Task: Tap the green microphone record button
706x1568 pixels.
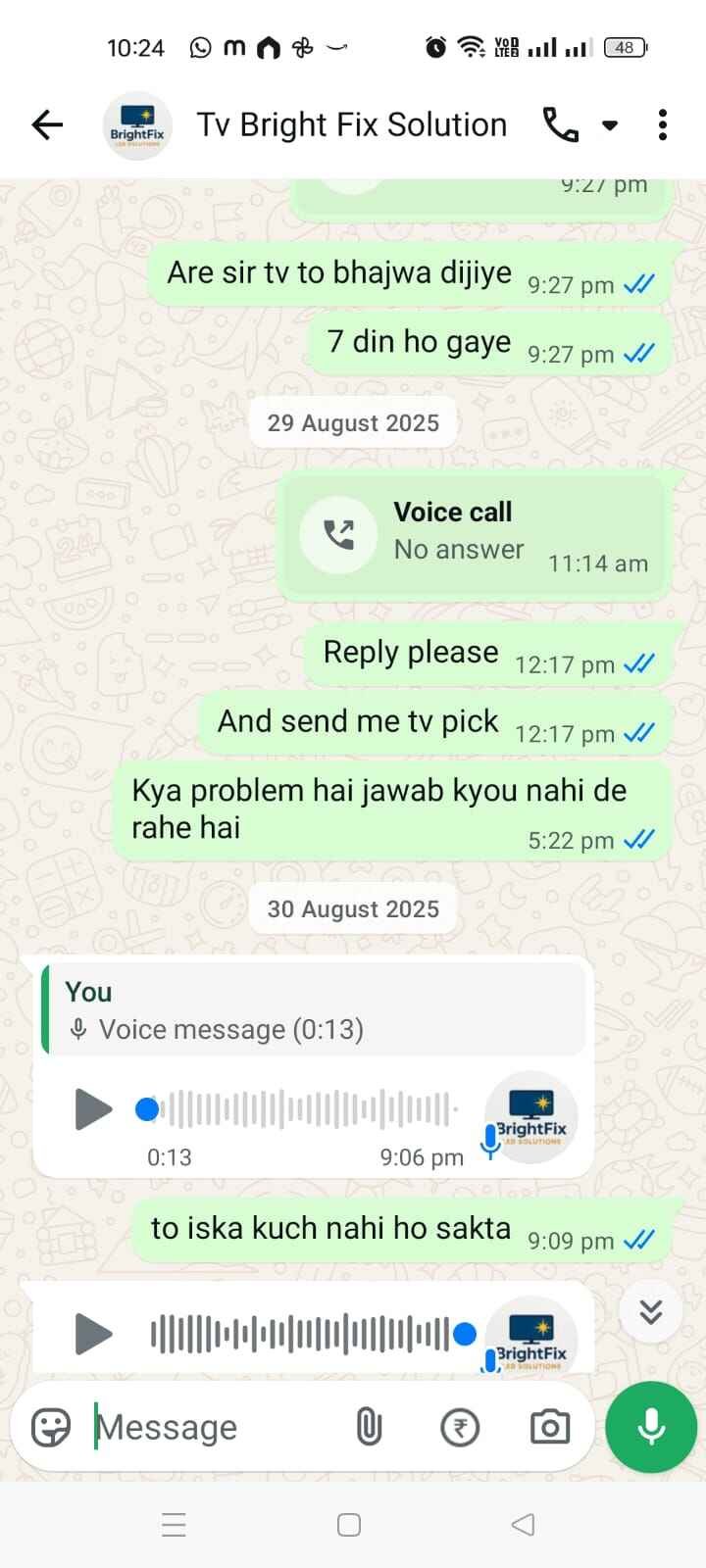Action: [651, 1428]
